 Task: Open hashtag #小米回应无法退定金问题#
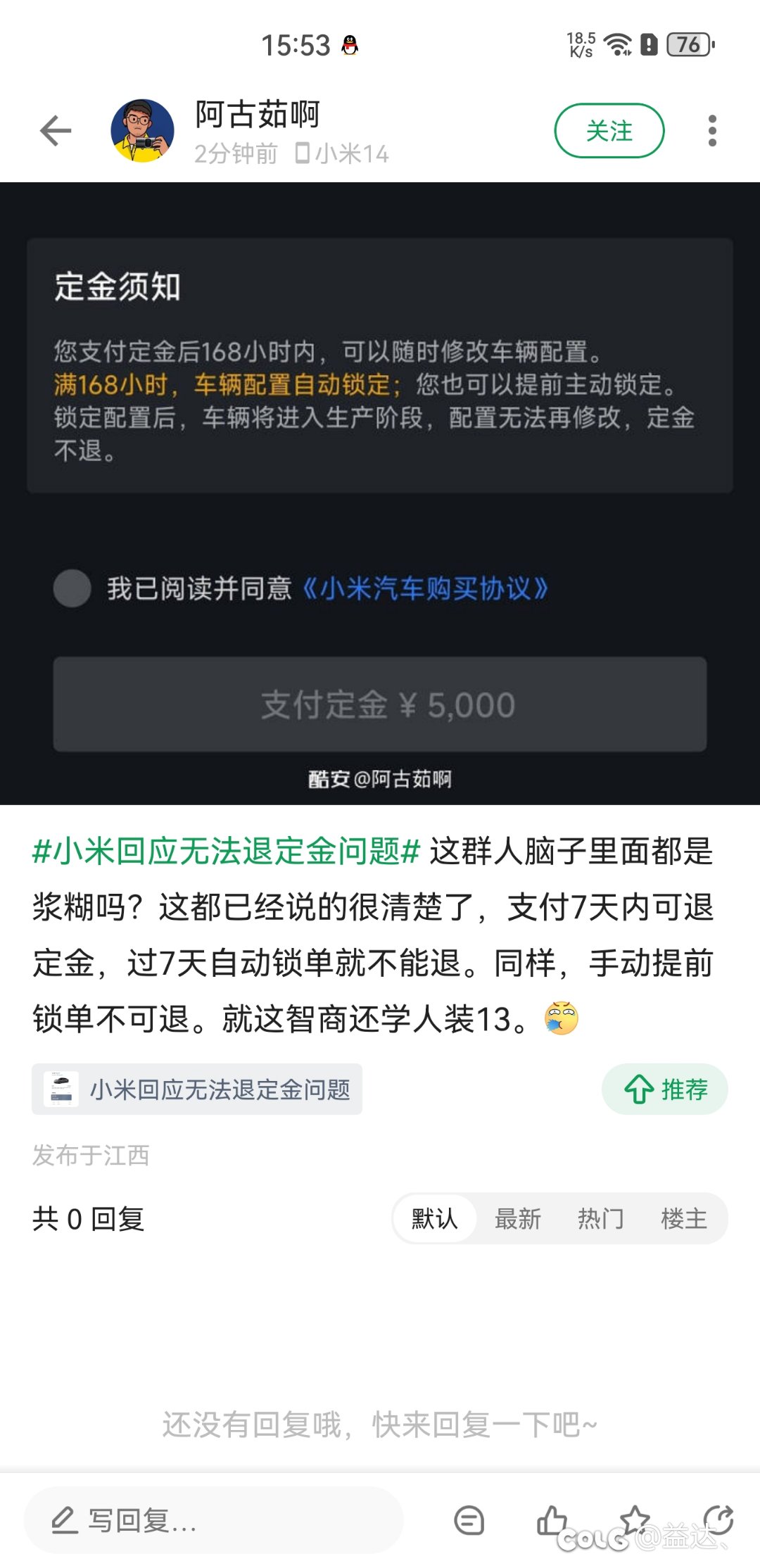(x=227, y=852)
